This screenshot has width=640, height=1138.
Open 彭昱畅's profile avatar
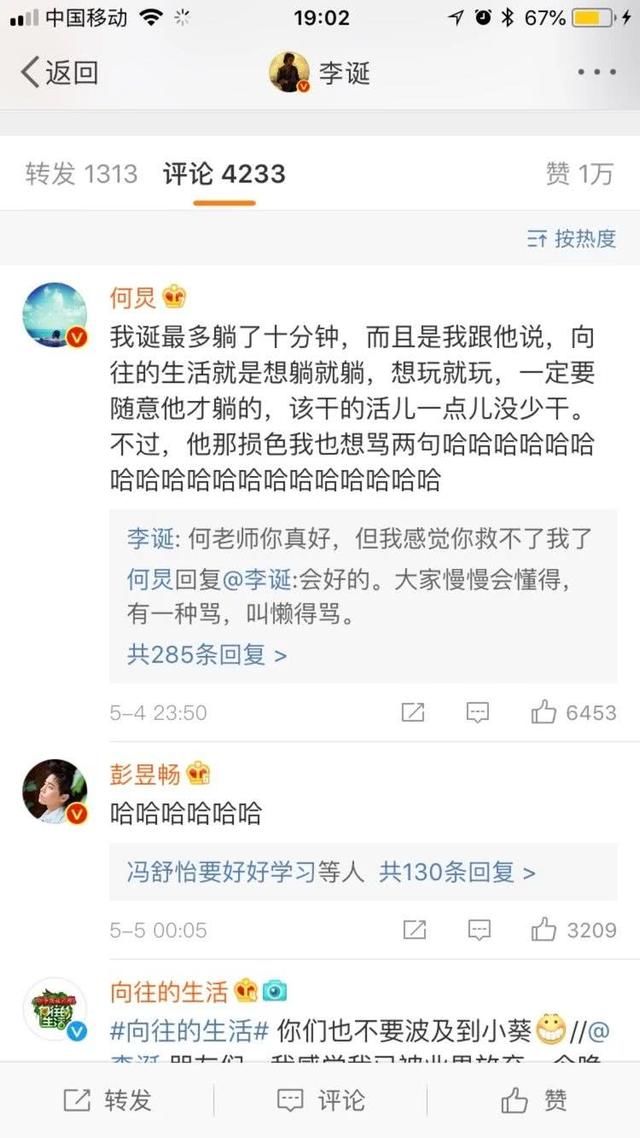point(55,790)
